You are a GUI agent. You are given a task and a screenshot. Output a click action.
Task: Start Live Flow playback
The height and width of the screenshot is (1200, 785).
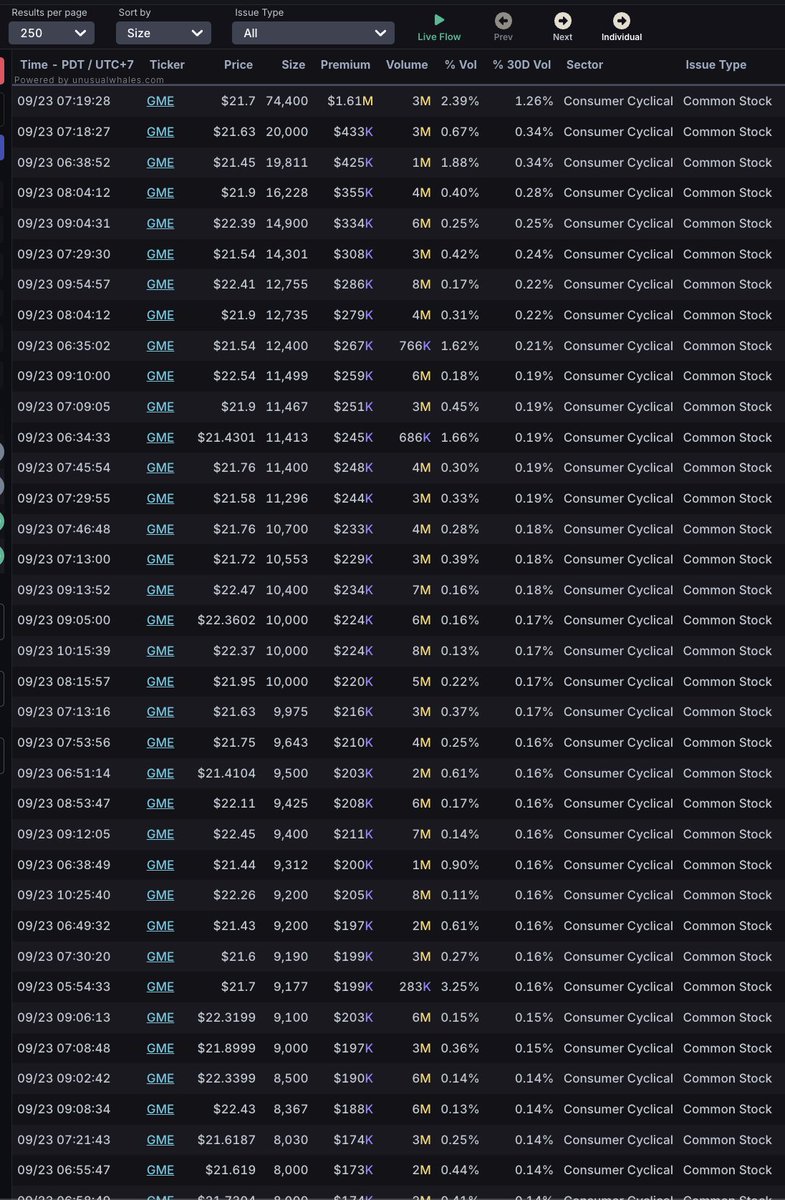[x=439, y=26]
